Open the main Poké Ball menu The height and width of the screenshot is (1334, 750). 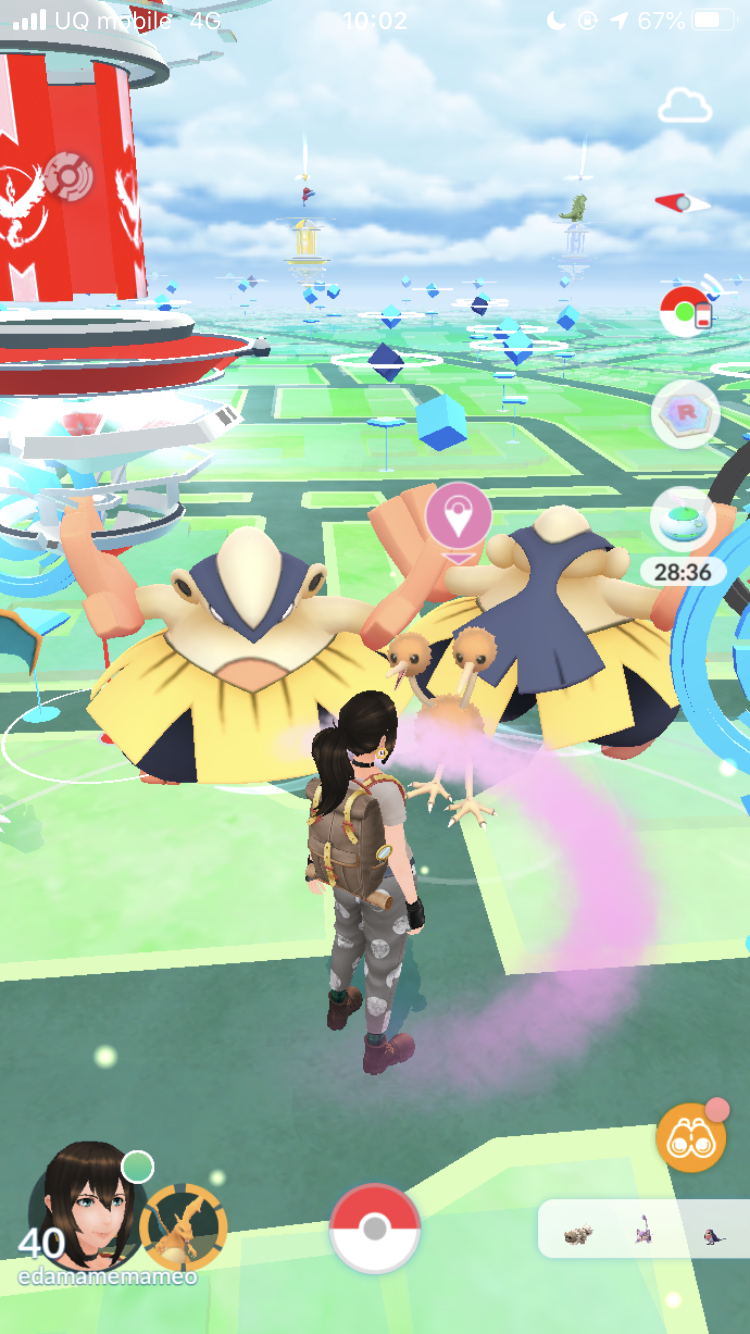click(375, 1229)
